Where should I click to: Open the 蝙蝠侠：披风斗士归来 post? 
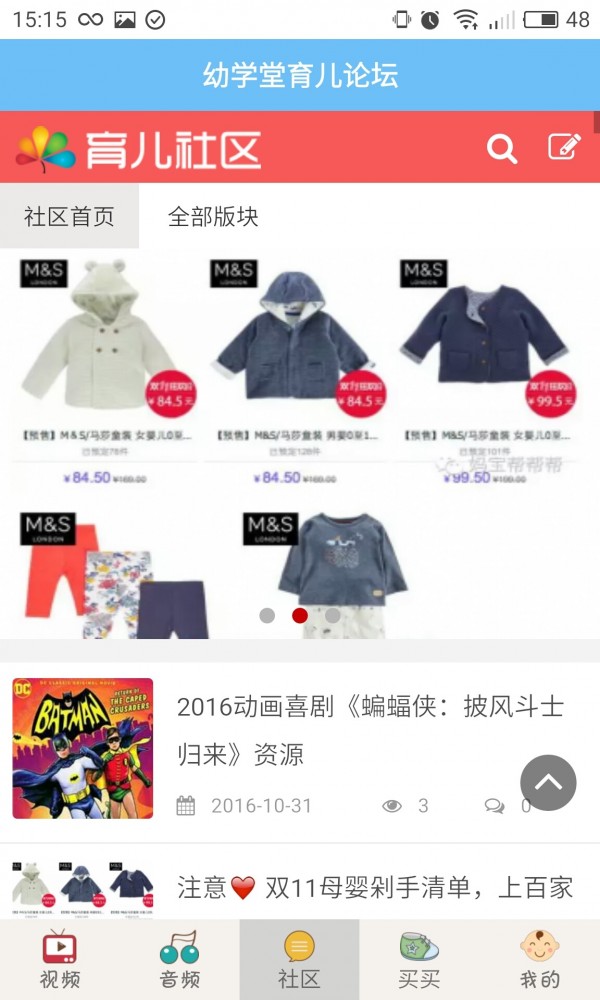pyautogui.click(x=370, y=730)
